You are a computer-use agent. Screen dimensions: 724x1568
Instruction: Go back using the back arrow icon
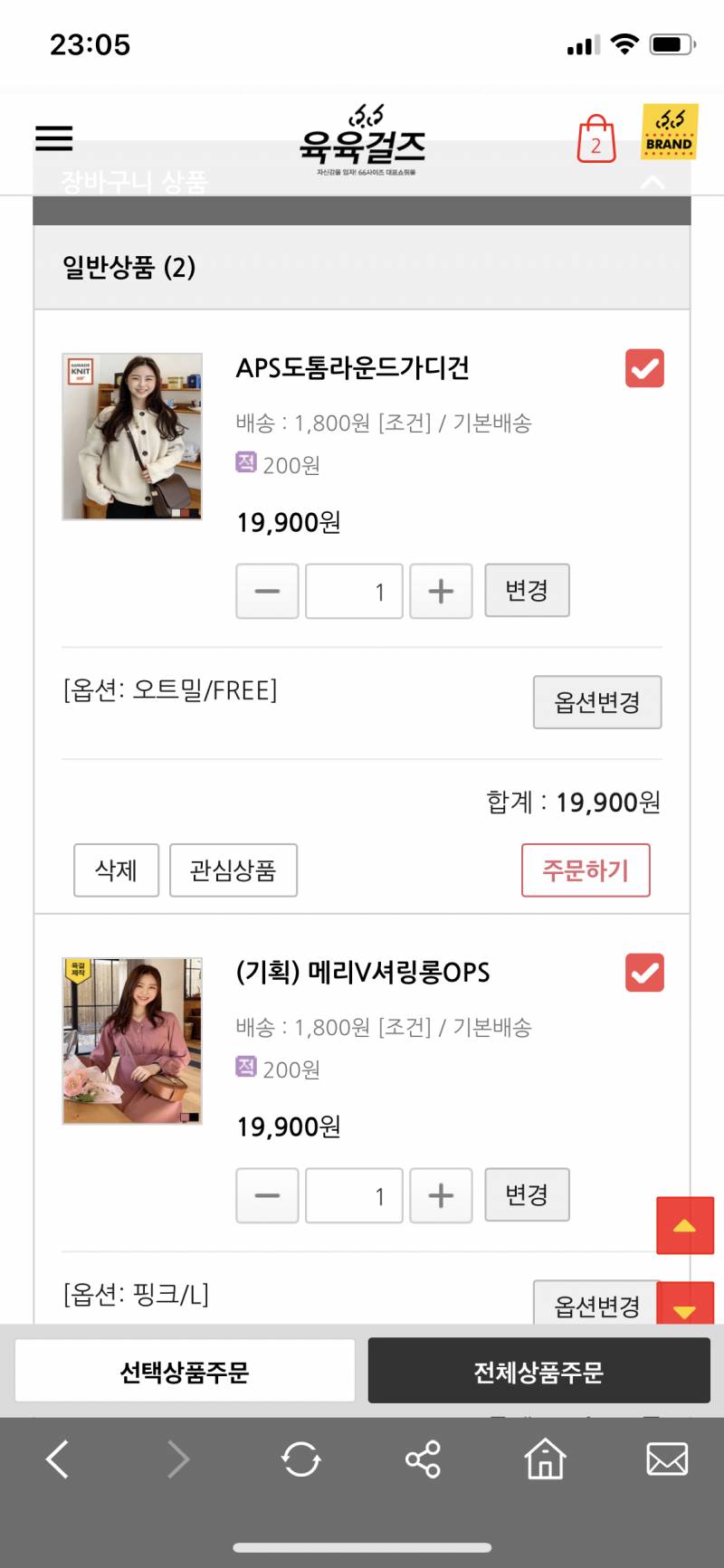pos(56,1459)
